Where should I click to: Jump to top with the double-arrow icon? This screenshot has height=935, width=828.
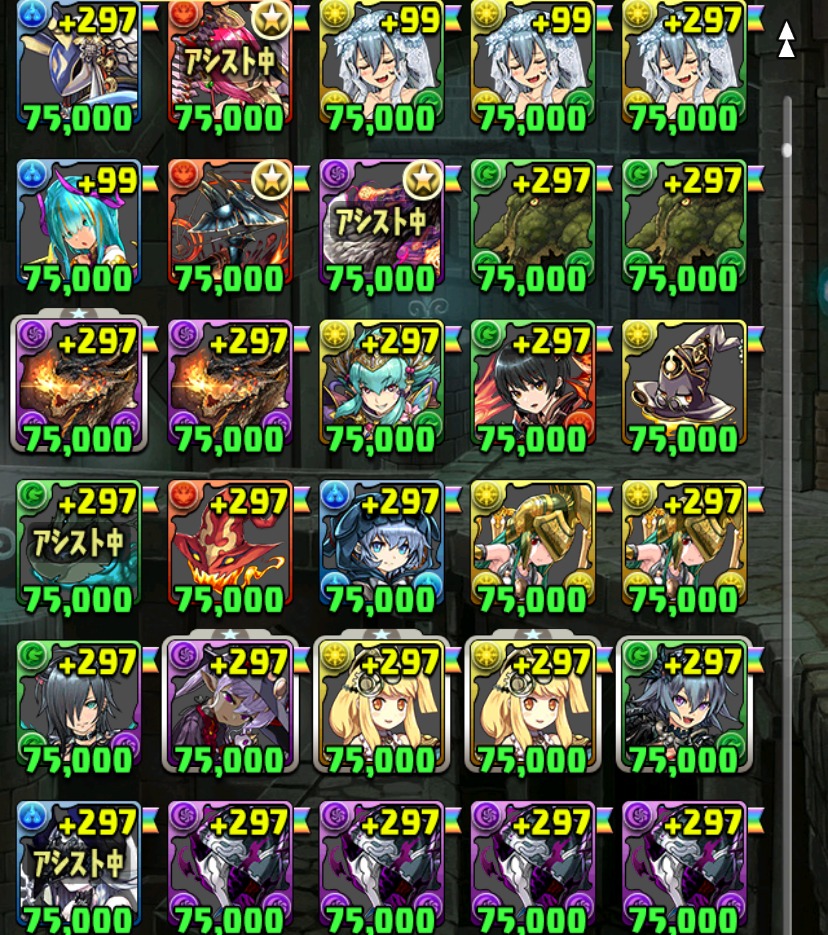point(787,40)
